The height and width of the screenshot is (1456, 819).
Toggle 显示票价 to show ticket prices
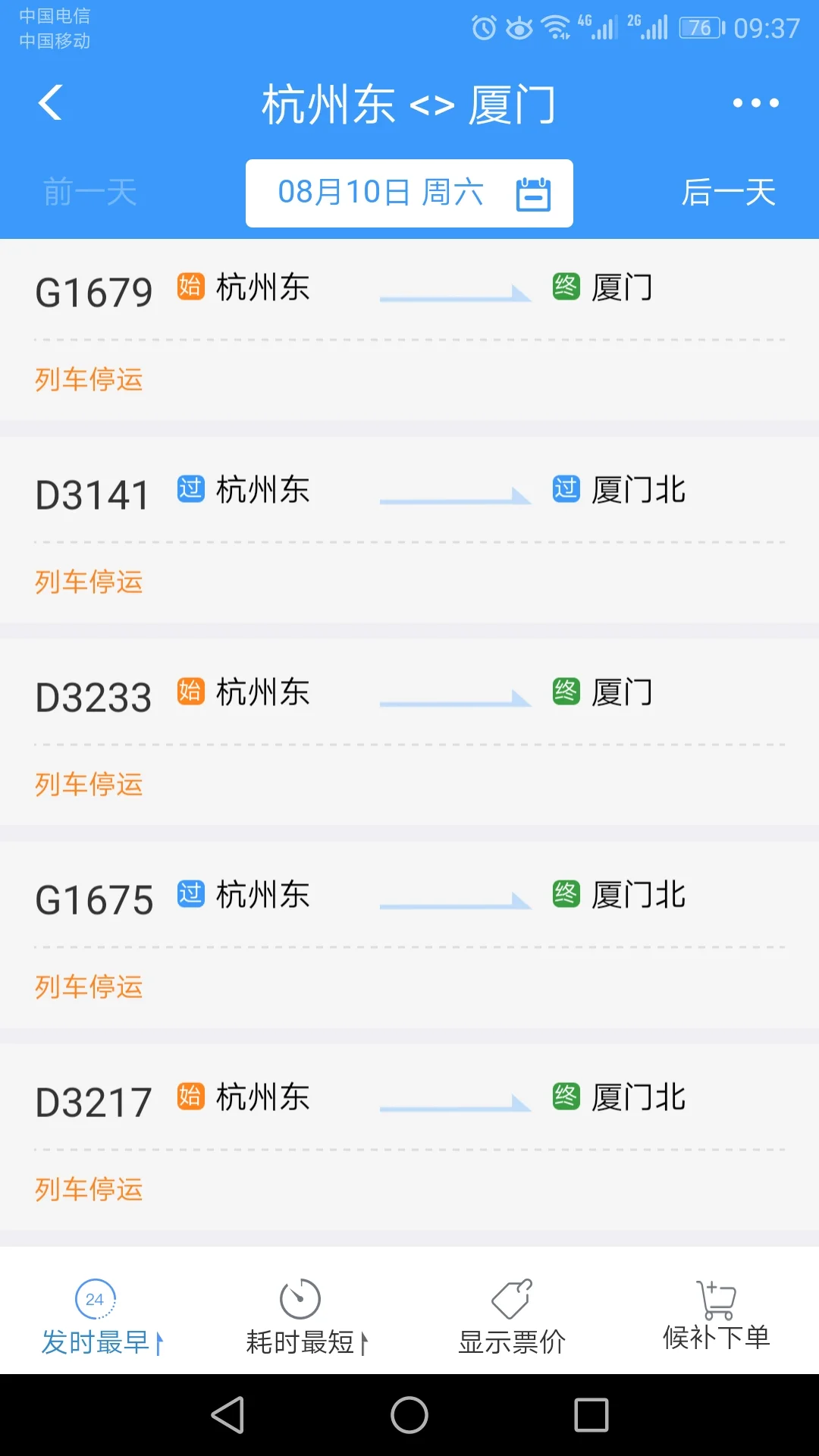pos(510,1339)
